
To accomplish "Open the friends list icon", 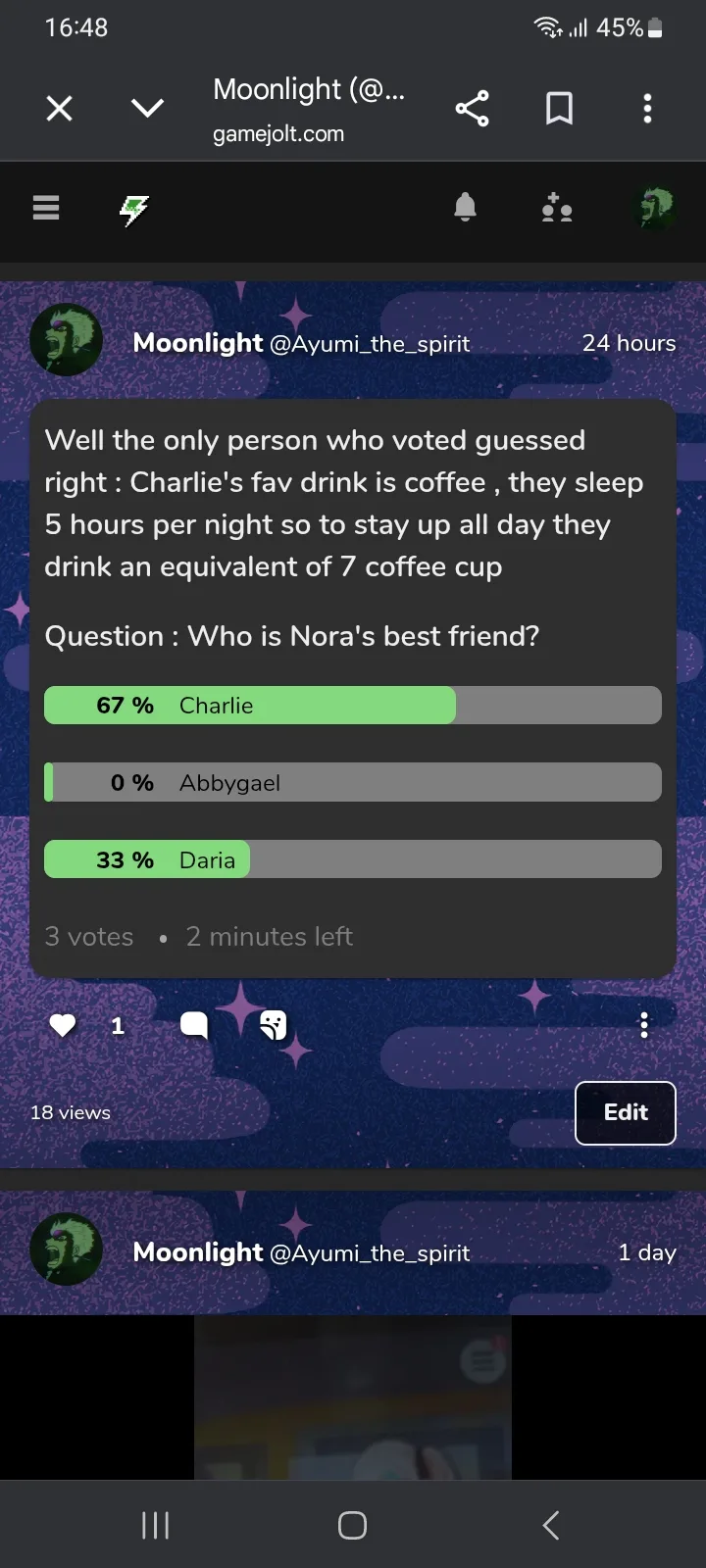I will [x=557, y=208].
